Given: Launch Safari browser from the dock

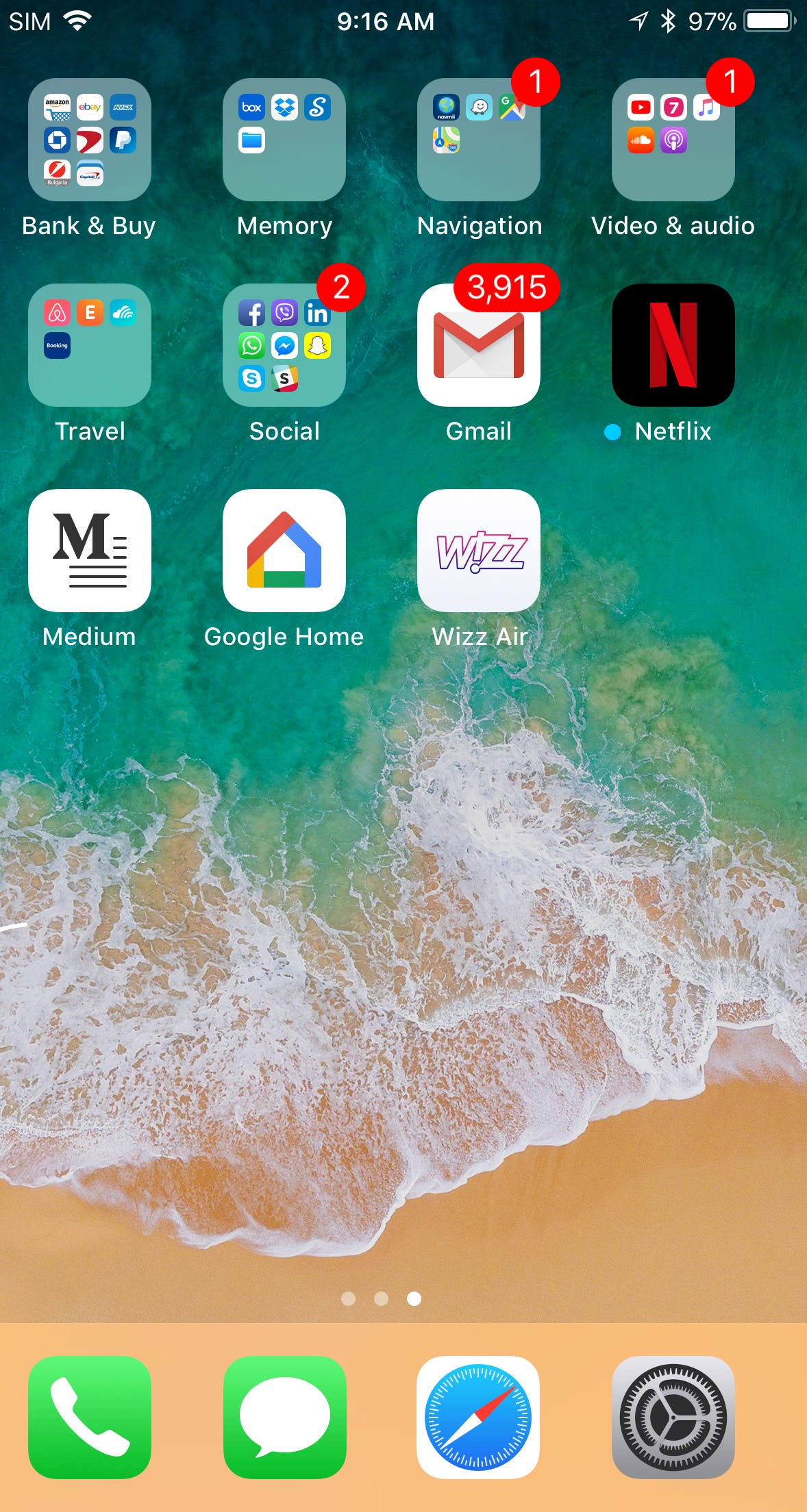Looking at the screenshot, I should (478, 1417).
